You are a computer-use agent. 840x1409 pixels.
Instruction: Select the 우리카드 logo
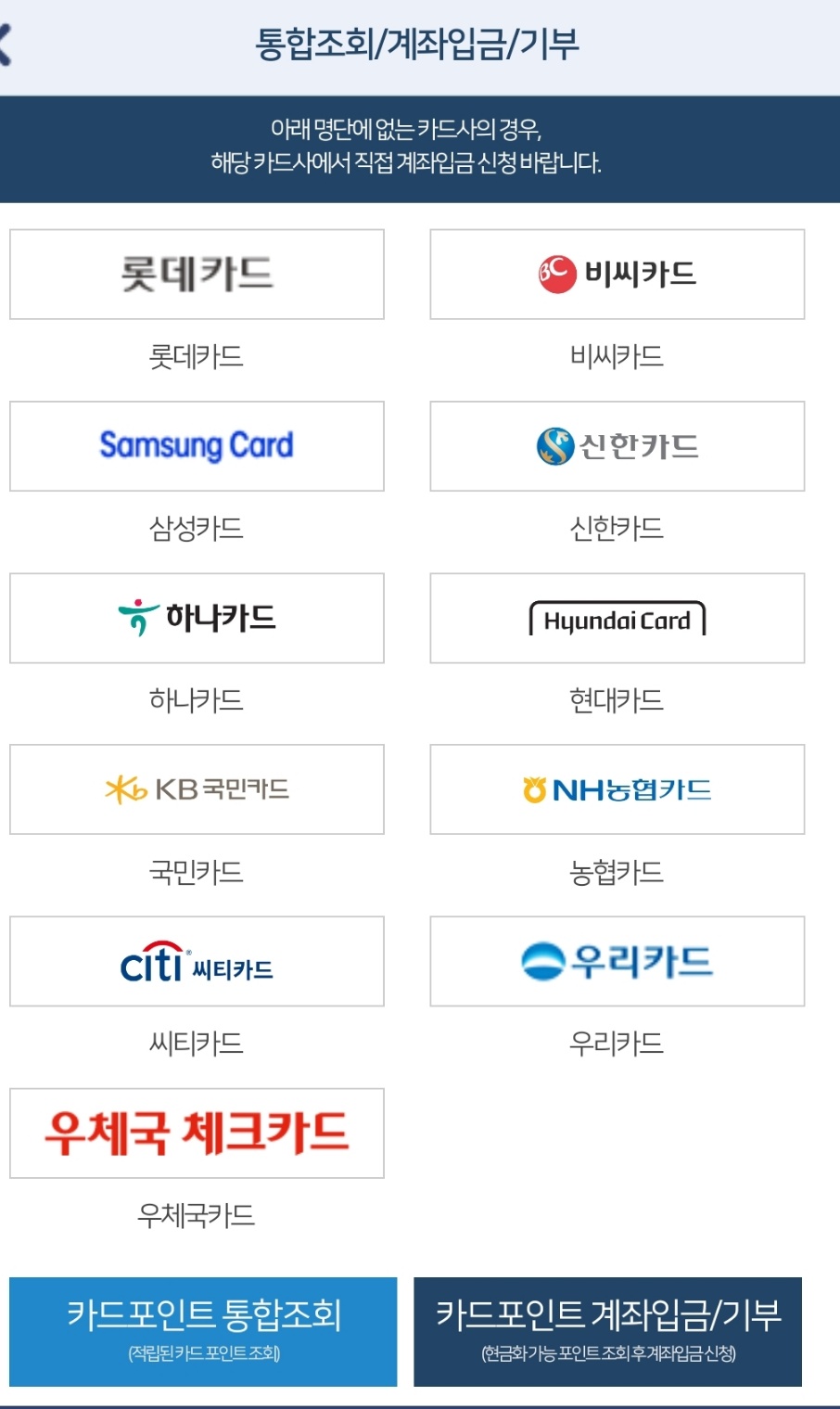coord(617,961)
